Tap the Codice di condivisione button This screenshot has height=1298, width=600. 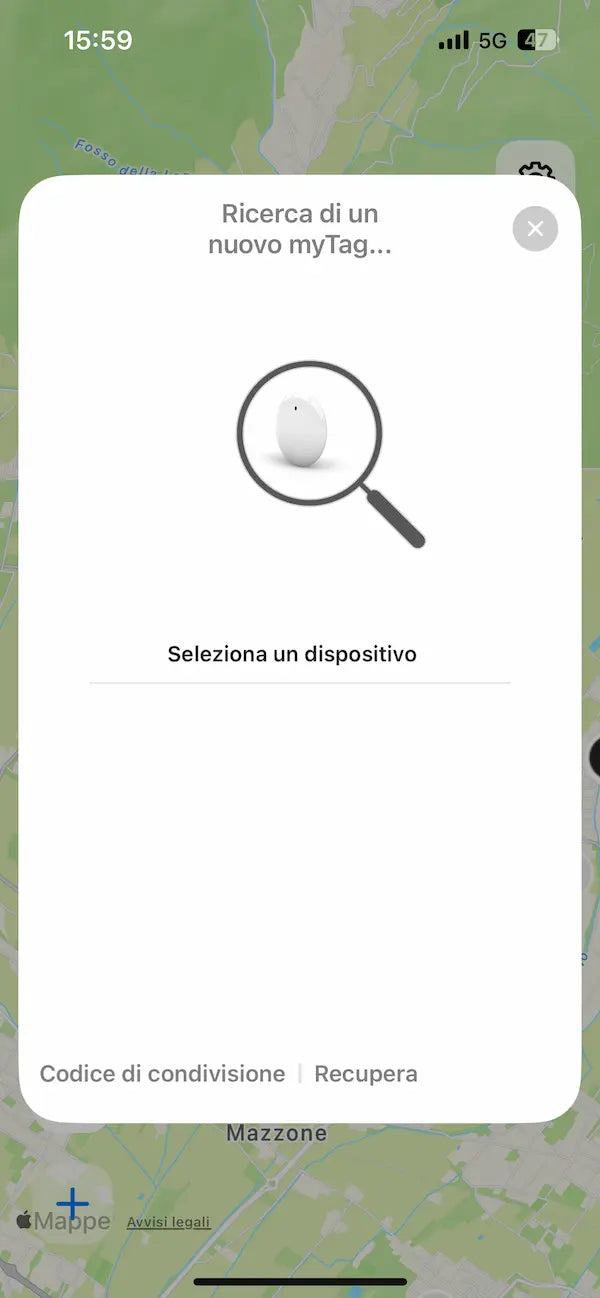coord(162,1074)
